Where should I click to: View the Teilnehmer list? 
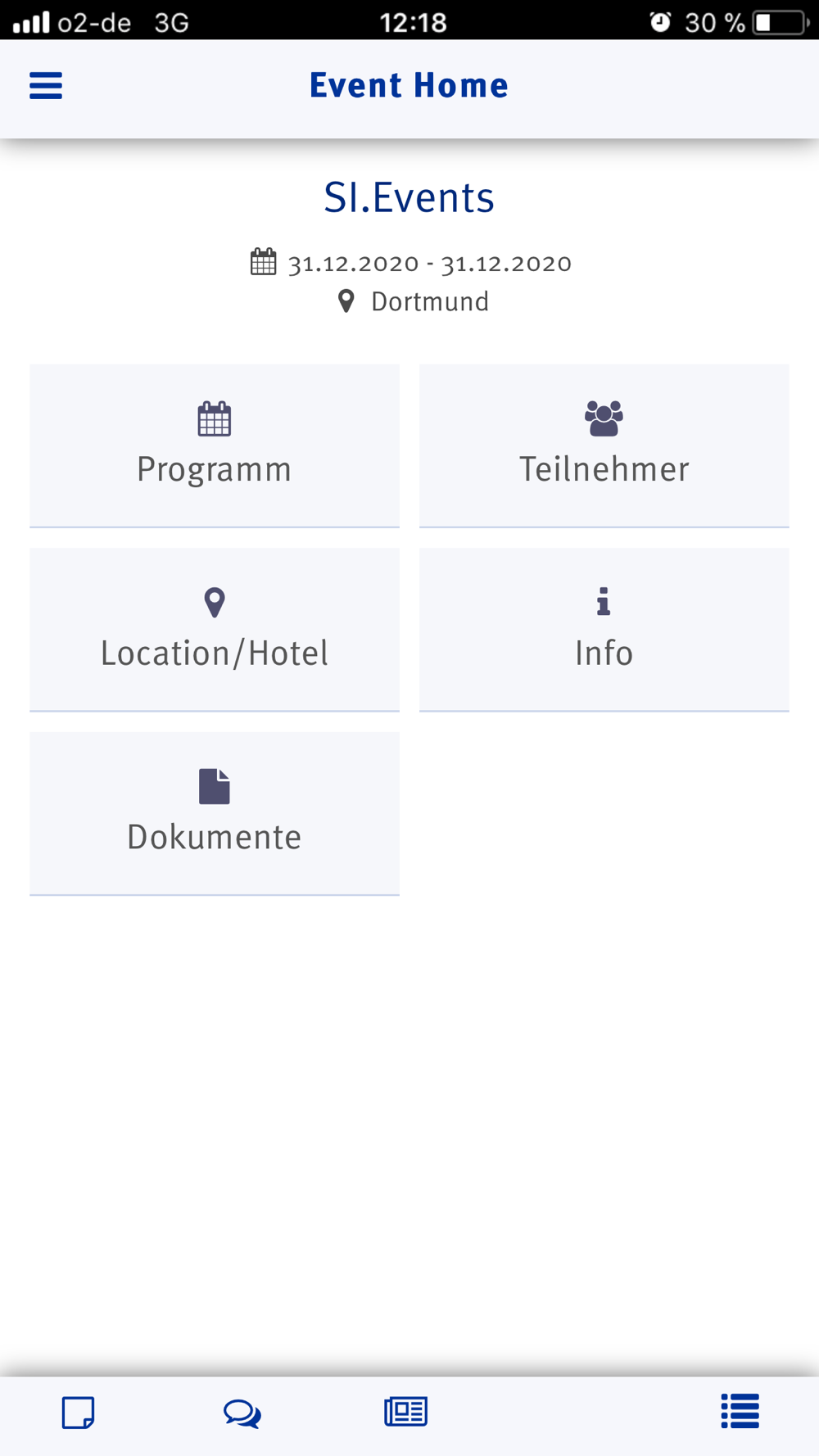point(604,445)
